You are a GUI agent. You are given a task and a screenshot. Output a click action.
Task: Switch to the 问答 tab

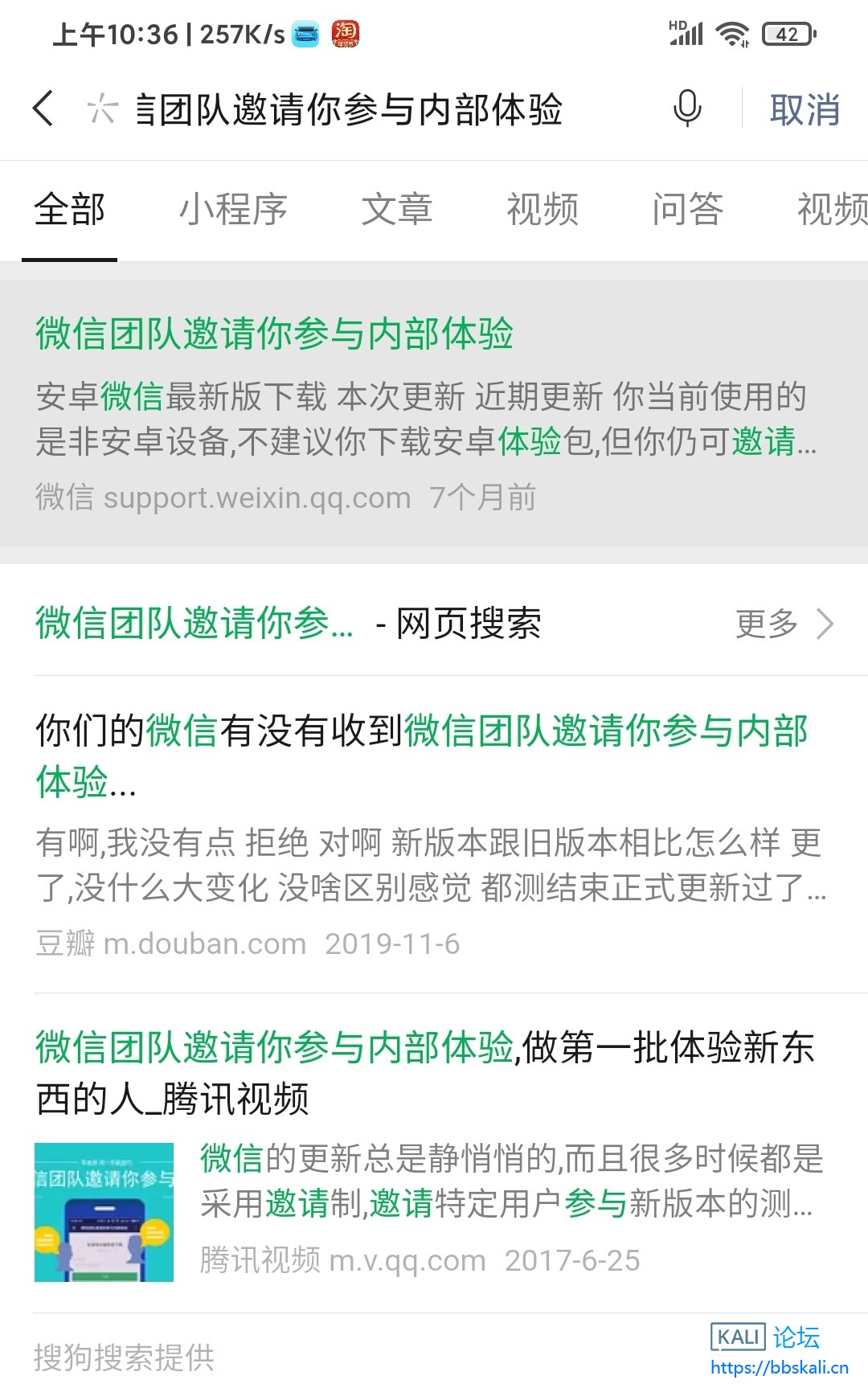click(x=687, y=210)
